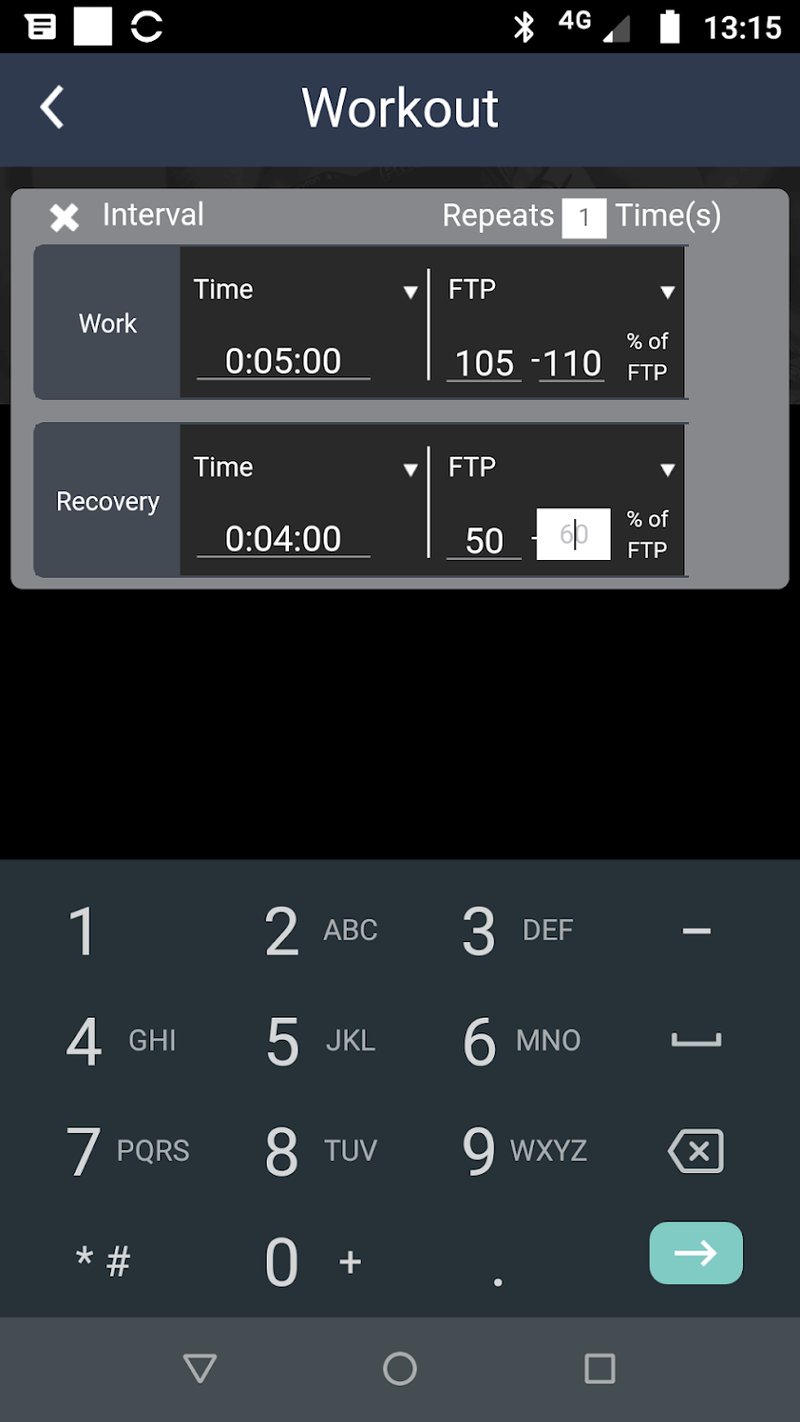Open the Recovery Time type dropdown
Viewport: 800px width, 1422px height.
pos(410,470)
